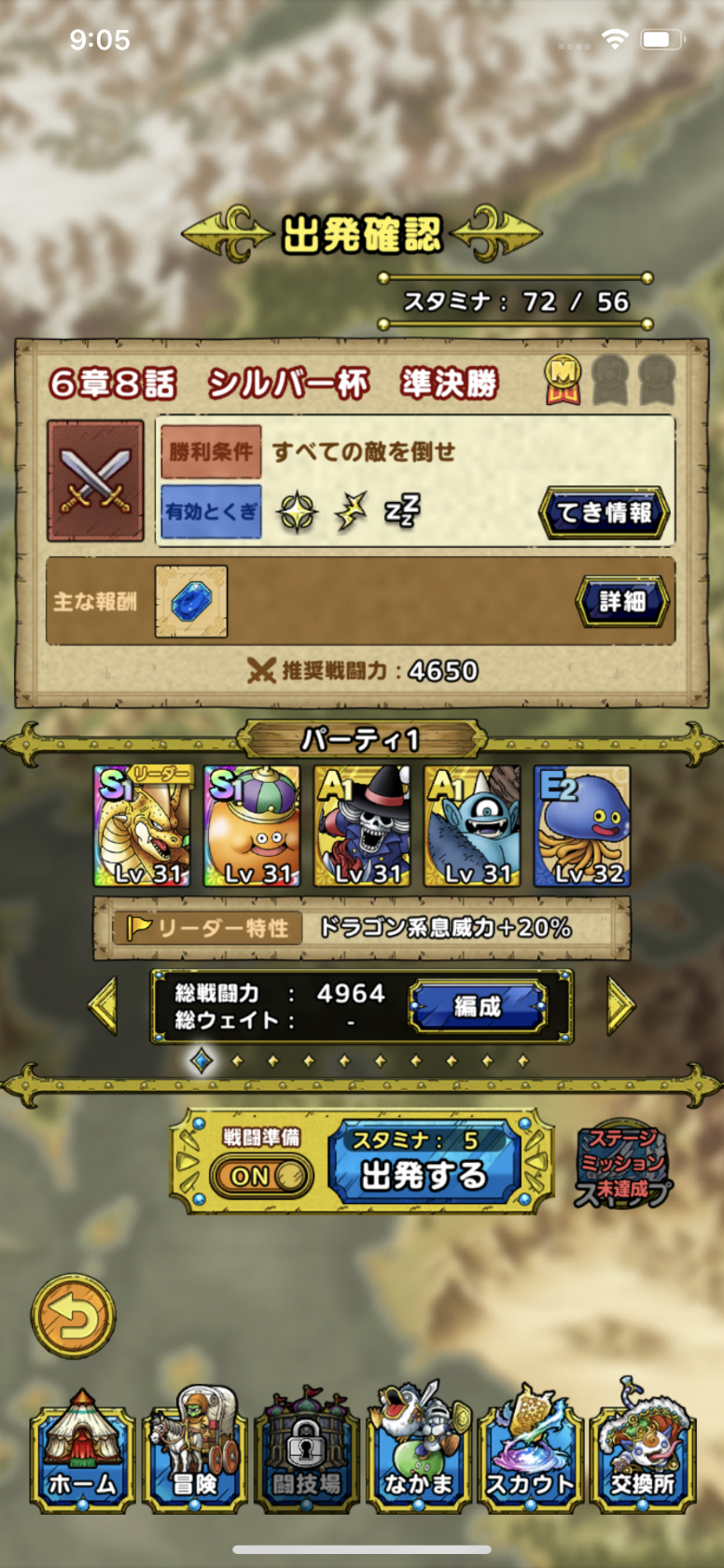
Task: Open enemy info (てき情報)
Action: (604, 511)
